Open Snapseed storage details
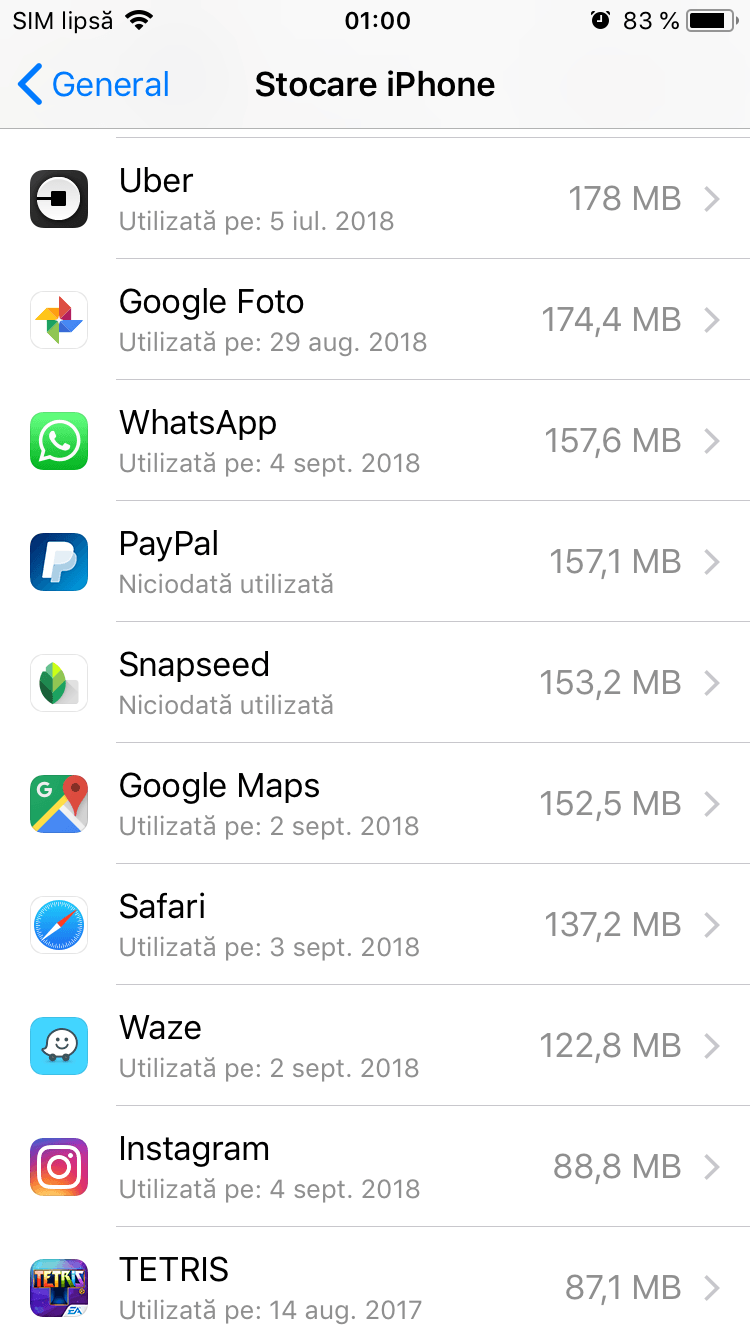Image resolution: width=750 pixels, height=1334 pixels. click(x=375, y=683)
